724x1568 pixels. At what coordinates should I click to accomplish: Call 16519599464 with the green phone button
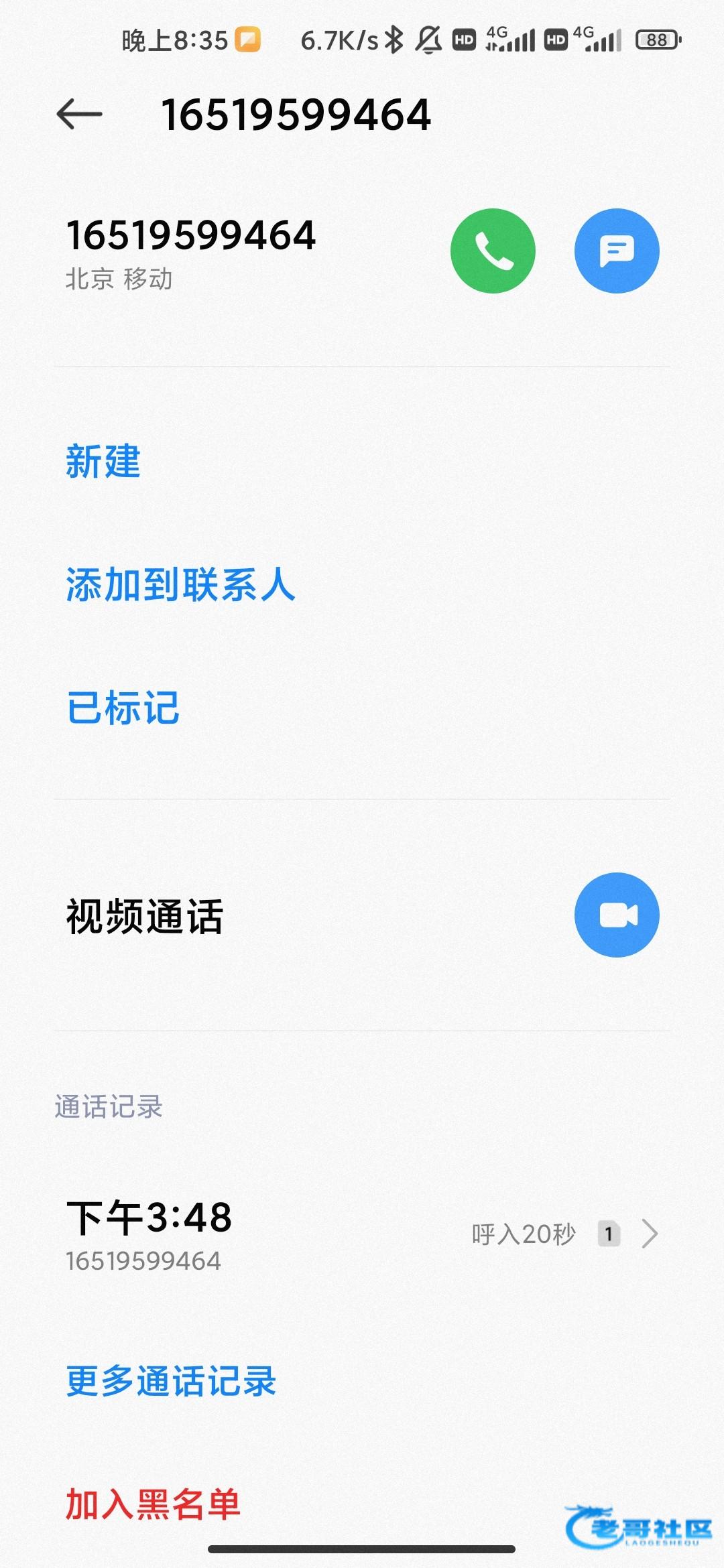coord(493,251)
